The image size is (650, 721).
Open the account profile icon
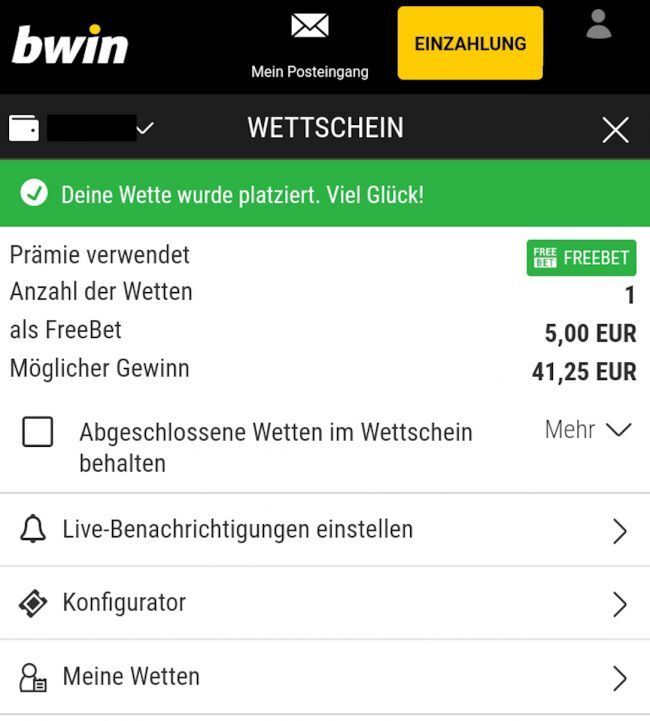598,25
